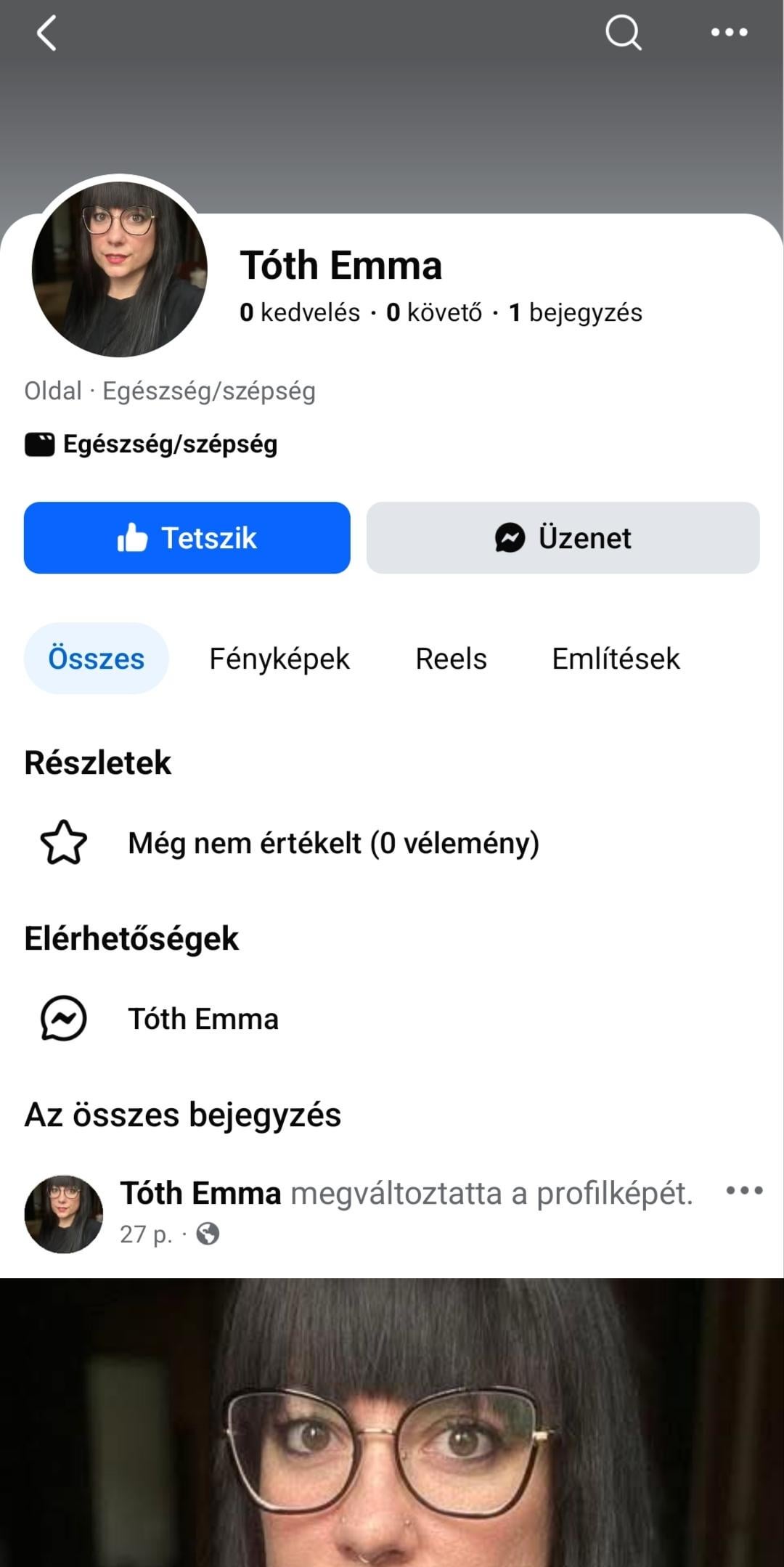
Task: Select the Összes tab
Action: pyautogui.click(x=97, y=659)
